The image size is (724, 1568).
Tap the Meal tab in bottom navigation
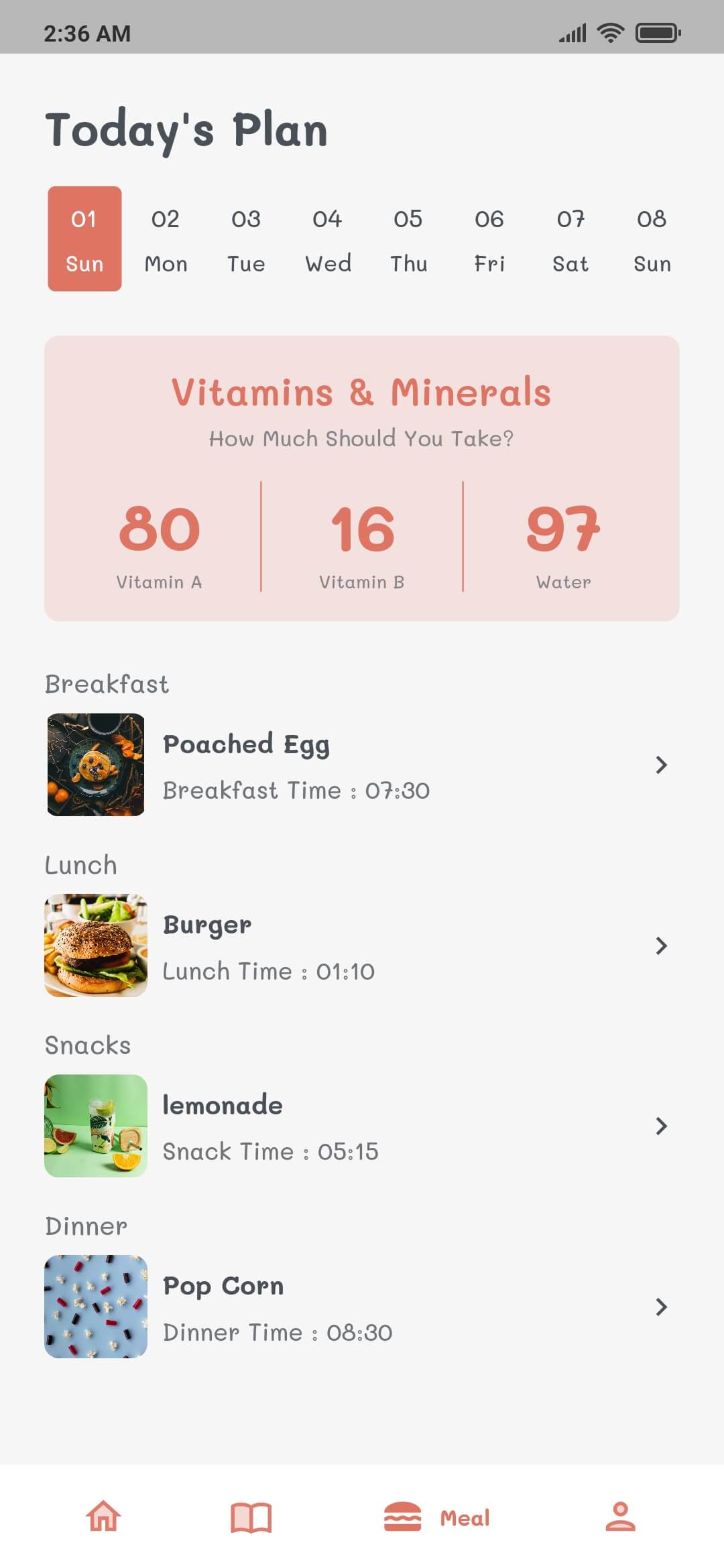coord(436,1517)
